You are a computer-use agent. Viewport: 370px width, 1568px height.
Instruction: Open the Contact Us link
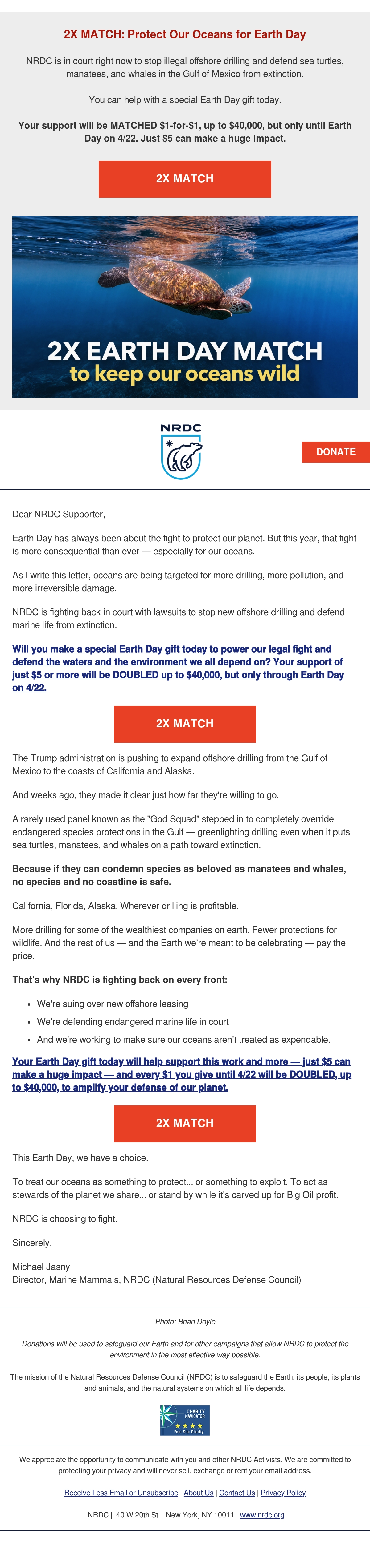pos(237,1492)
